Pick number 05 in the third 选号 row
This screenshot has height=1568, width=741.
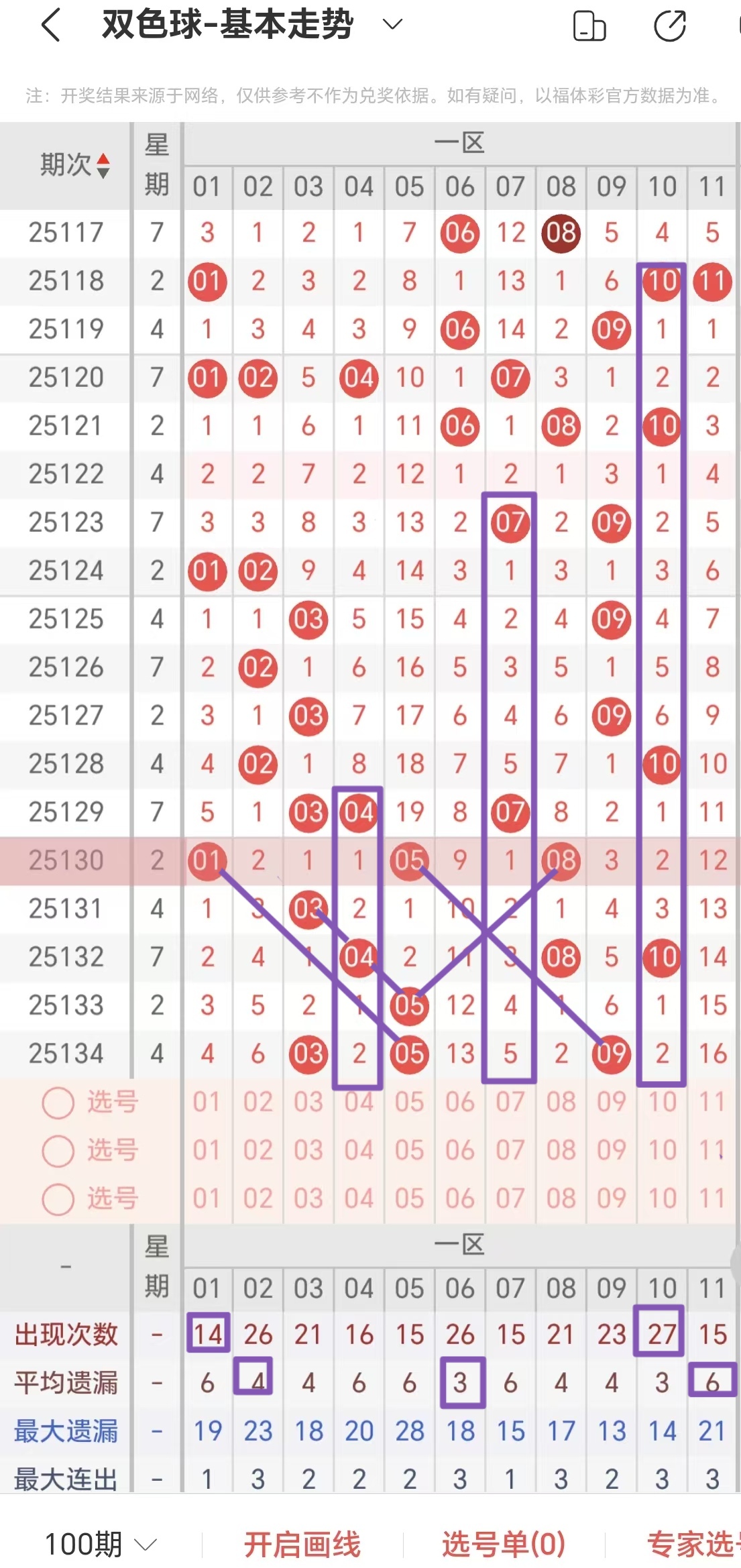[410, 1197]
